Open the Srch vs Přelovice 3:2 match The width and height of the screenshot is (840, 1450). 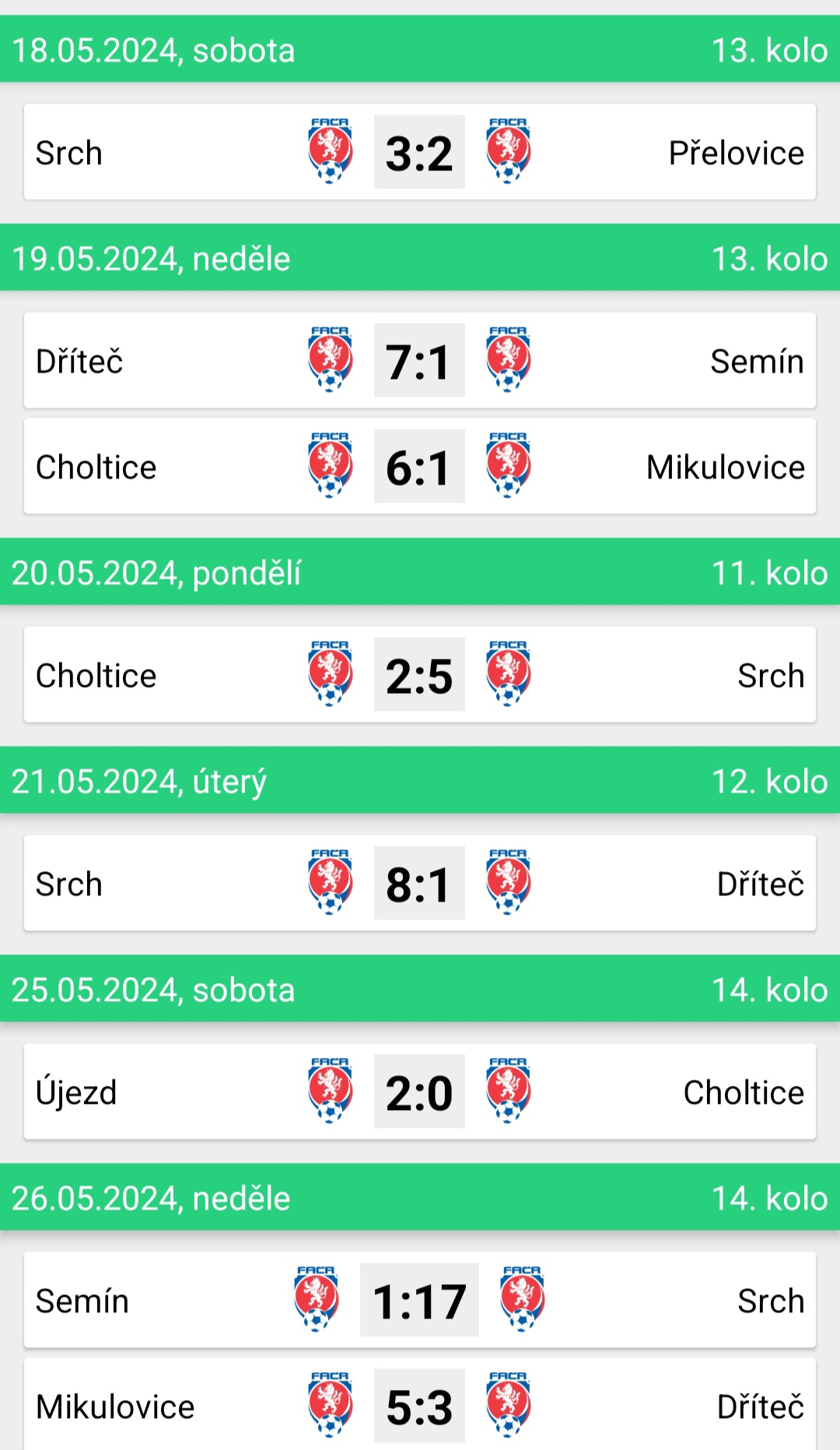click(419, 152)
